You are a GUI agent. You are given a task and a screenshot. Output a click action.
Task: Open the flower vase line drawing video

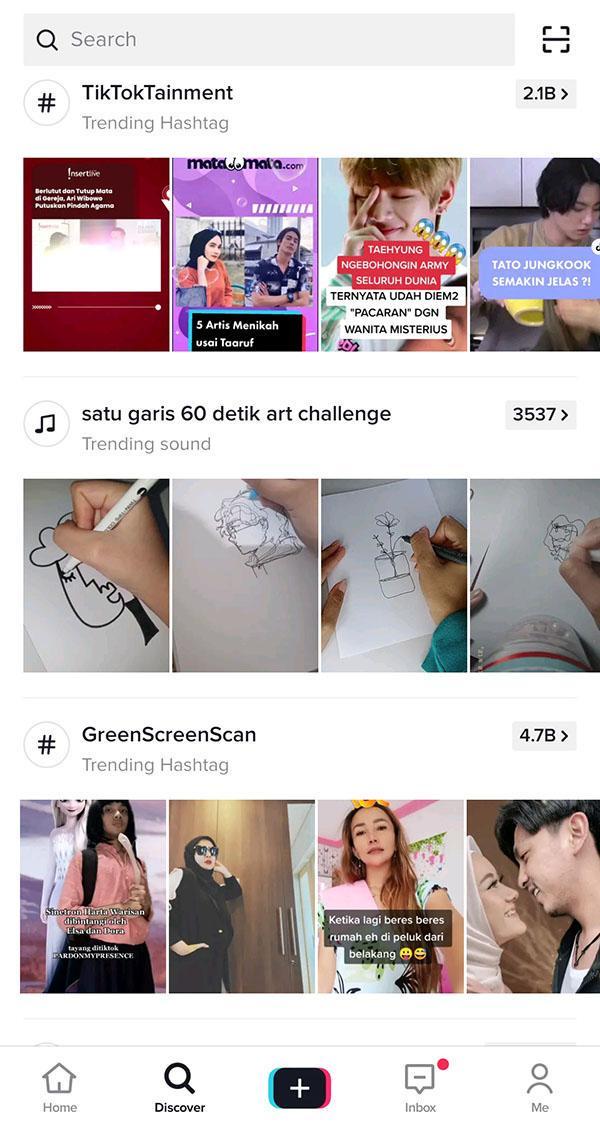(394, 575)
